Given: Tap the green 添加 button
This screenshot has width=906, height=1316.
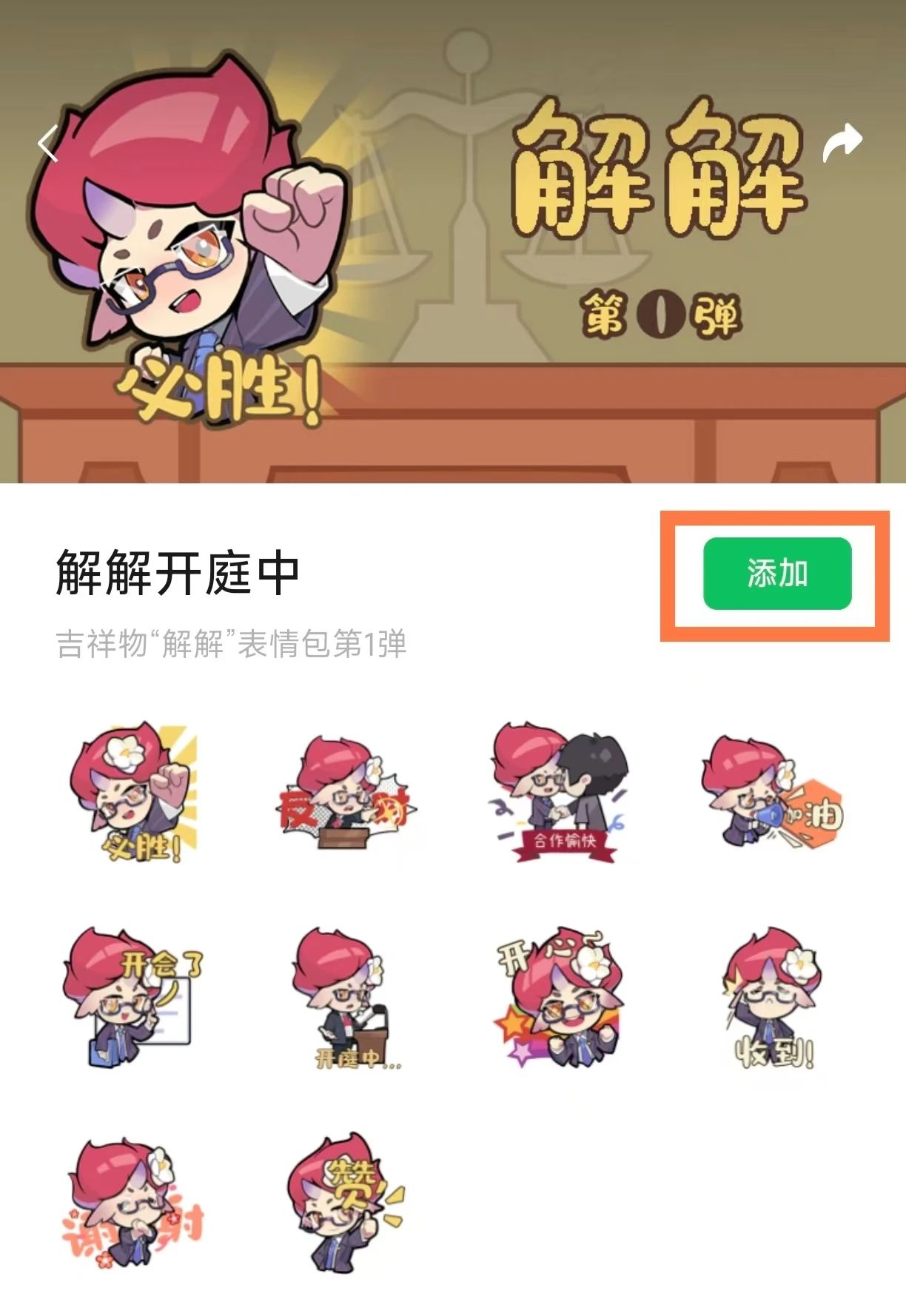Looking at the screenshot, I should point(776,574).
